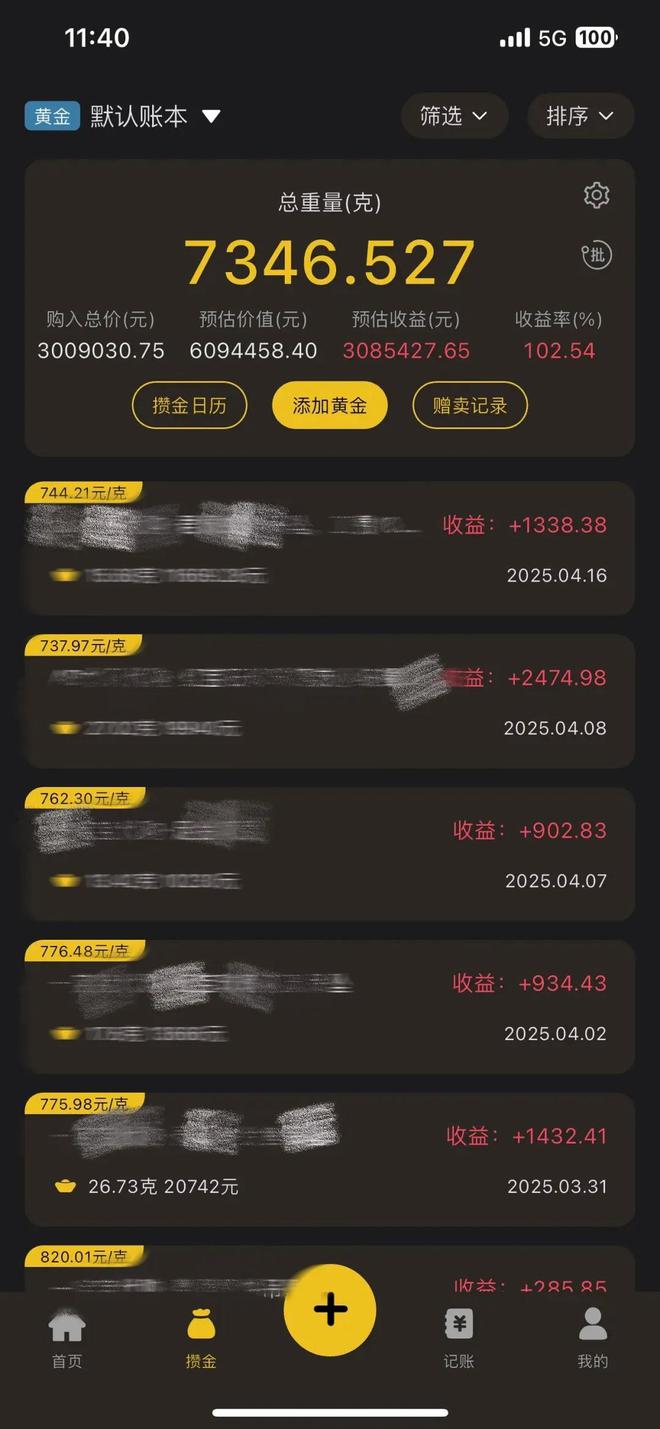Open the gold record dated 2025.03.31

[329, 1161]
